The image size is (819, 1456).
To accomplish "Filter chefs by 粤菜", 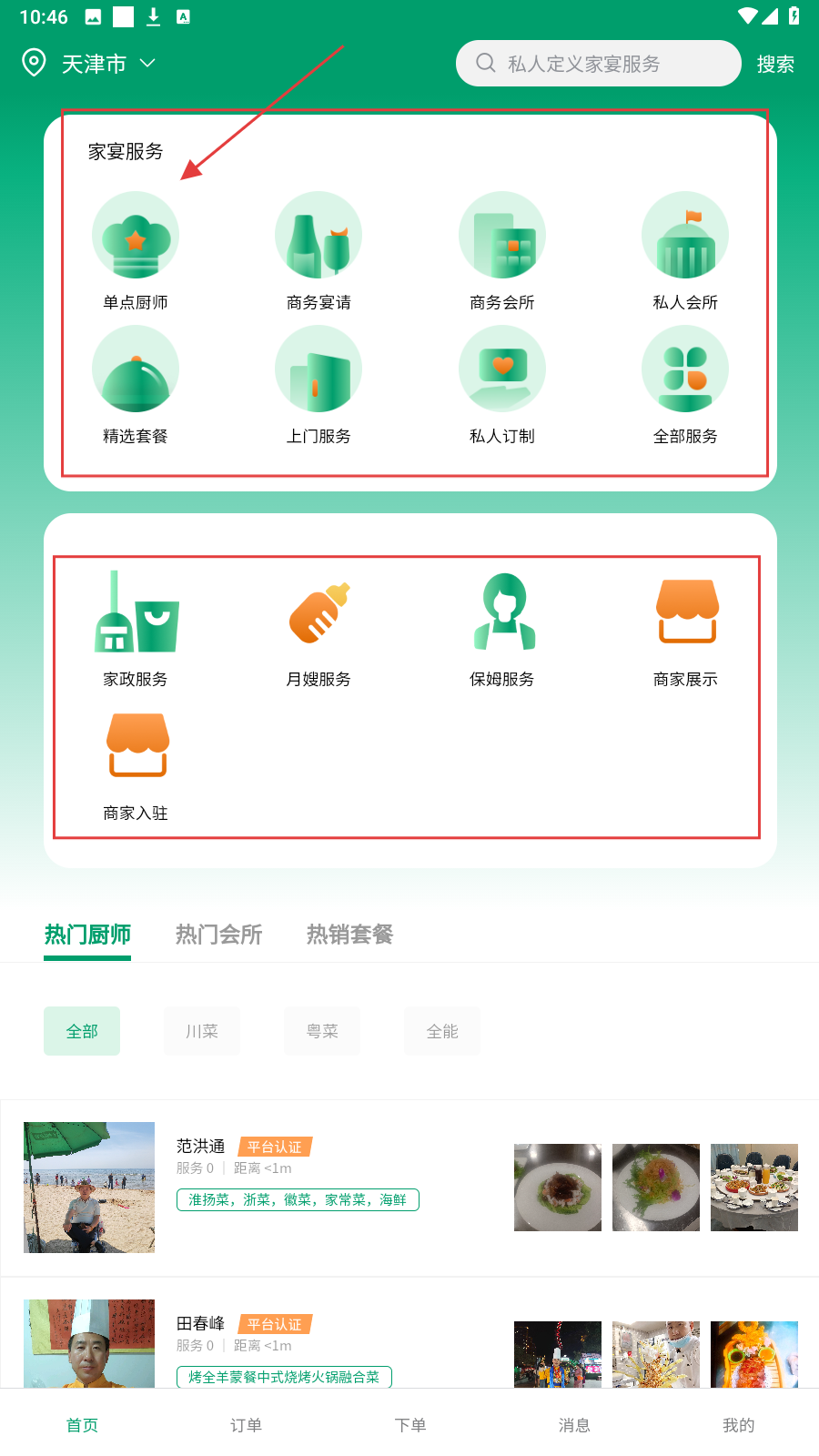I will coord(322,1031).
